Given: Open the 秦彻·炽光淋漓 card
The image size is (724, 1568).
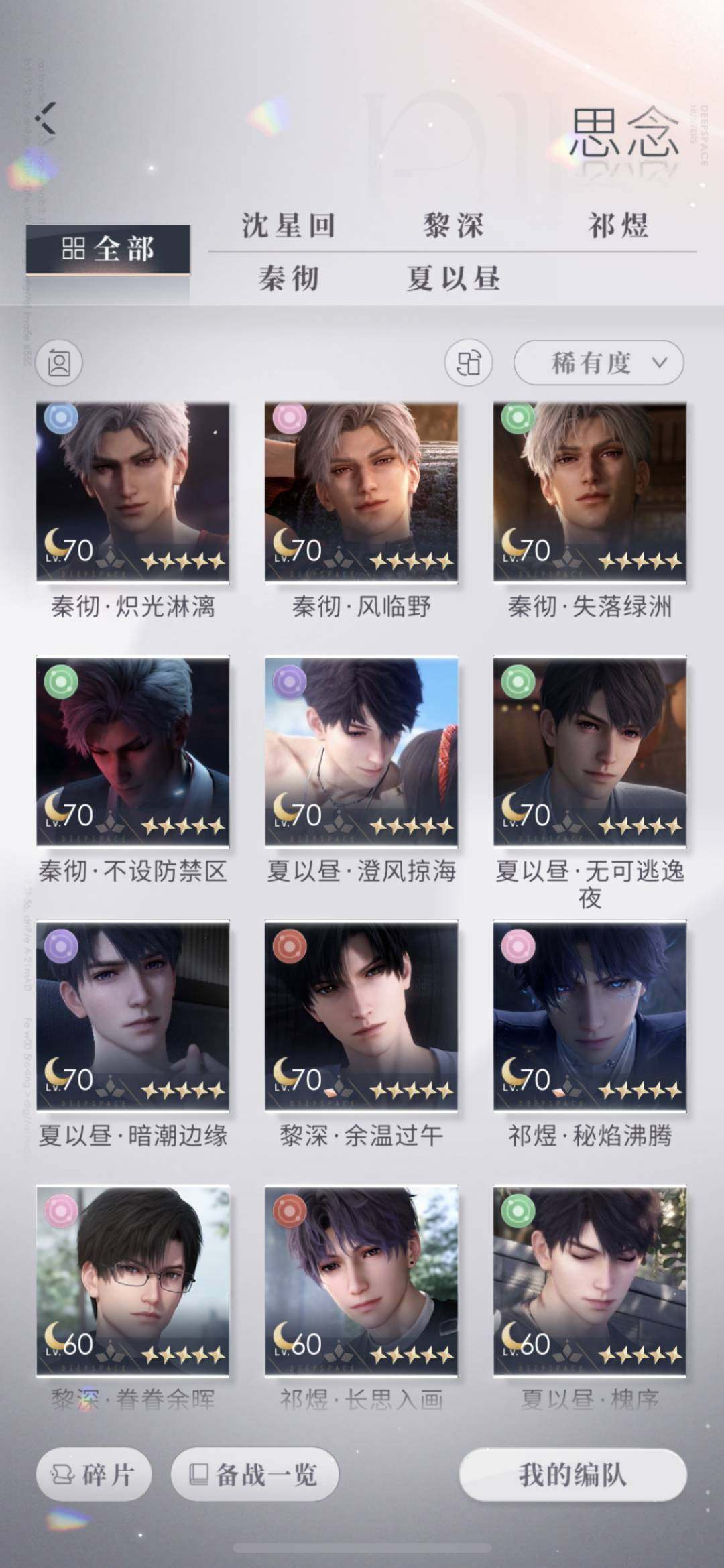Looking at the screenshot, I should tap(133, 492).
